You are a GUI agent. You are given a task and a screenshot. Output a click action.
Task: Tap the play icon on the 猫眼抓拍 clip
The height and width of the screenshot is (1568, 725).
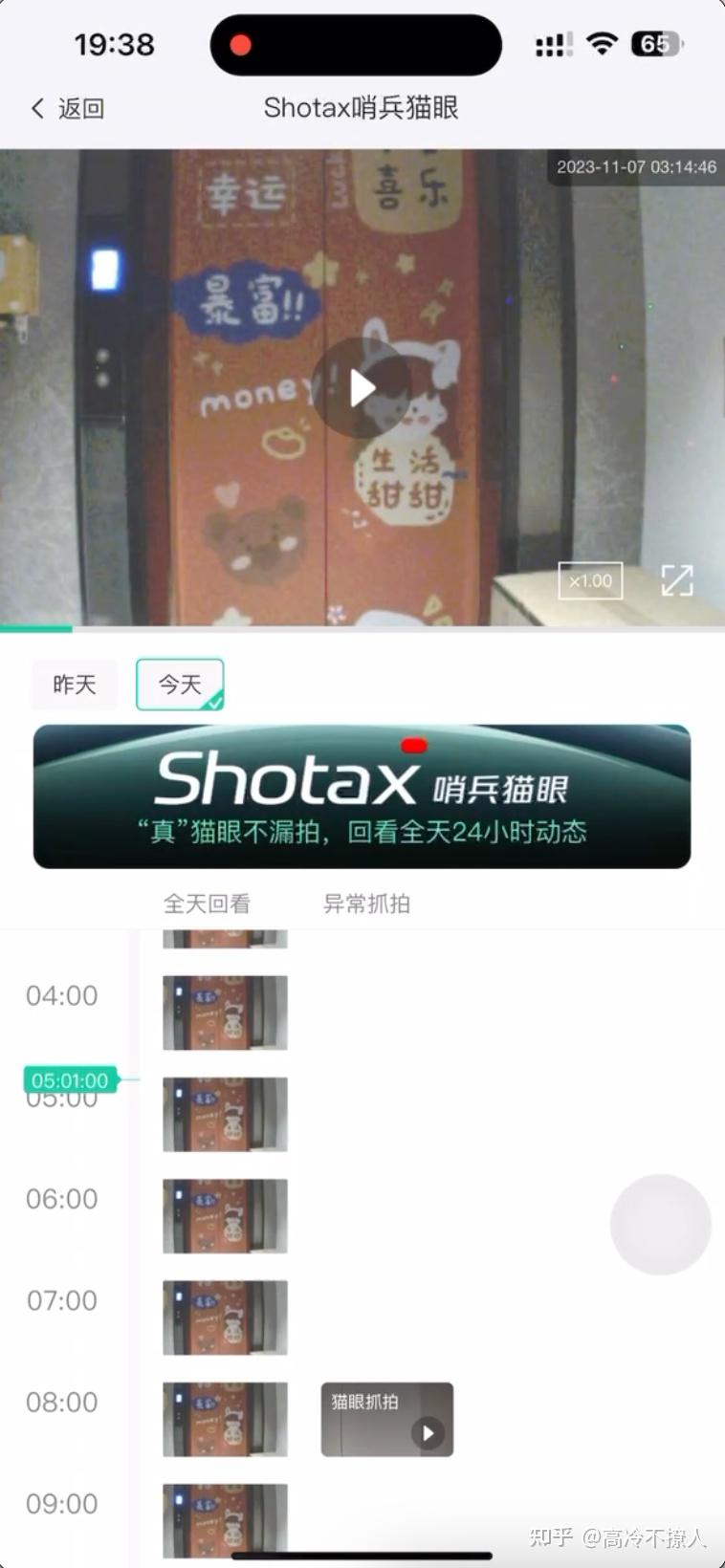click(x=428, y=1433)
